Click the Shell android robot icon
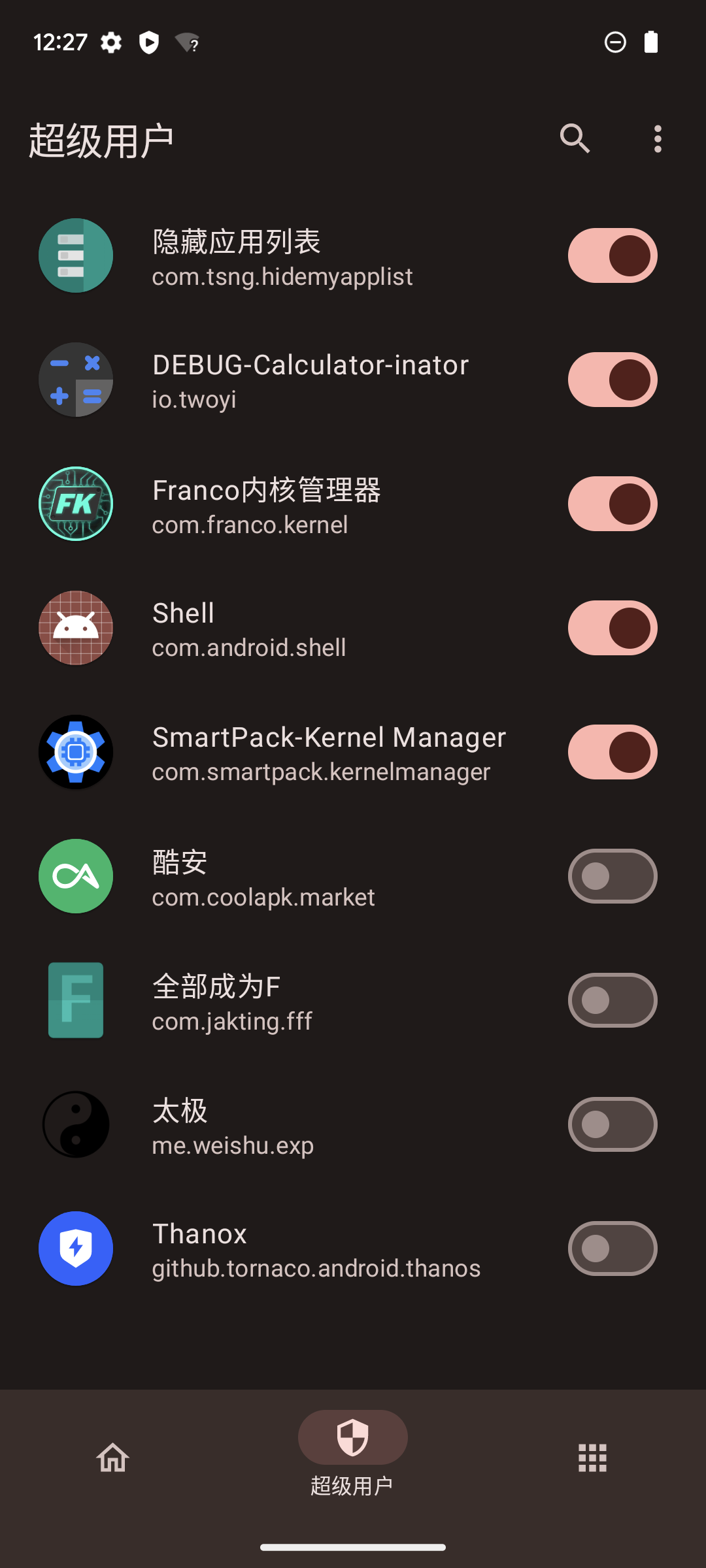 point(75,627)
